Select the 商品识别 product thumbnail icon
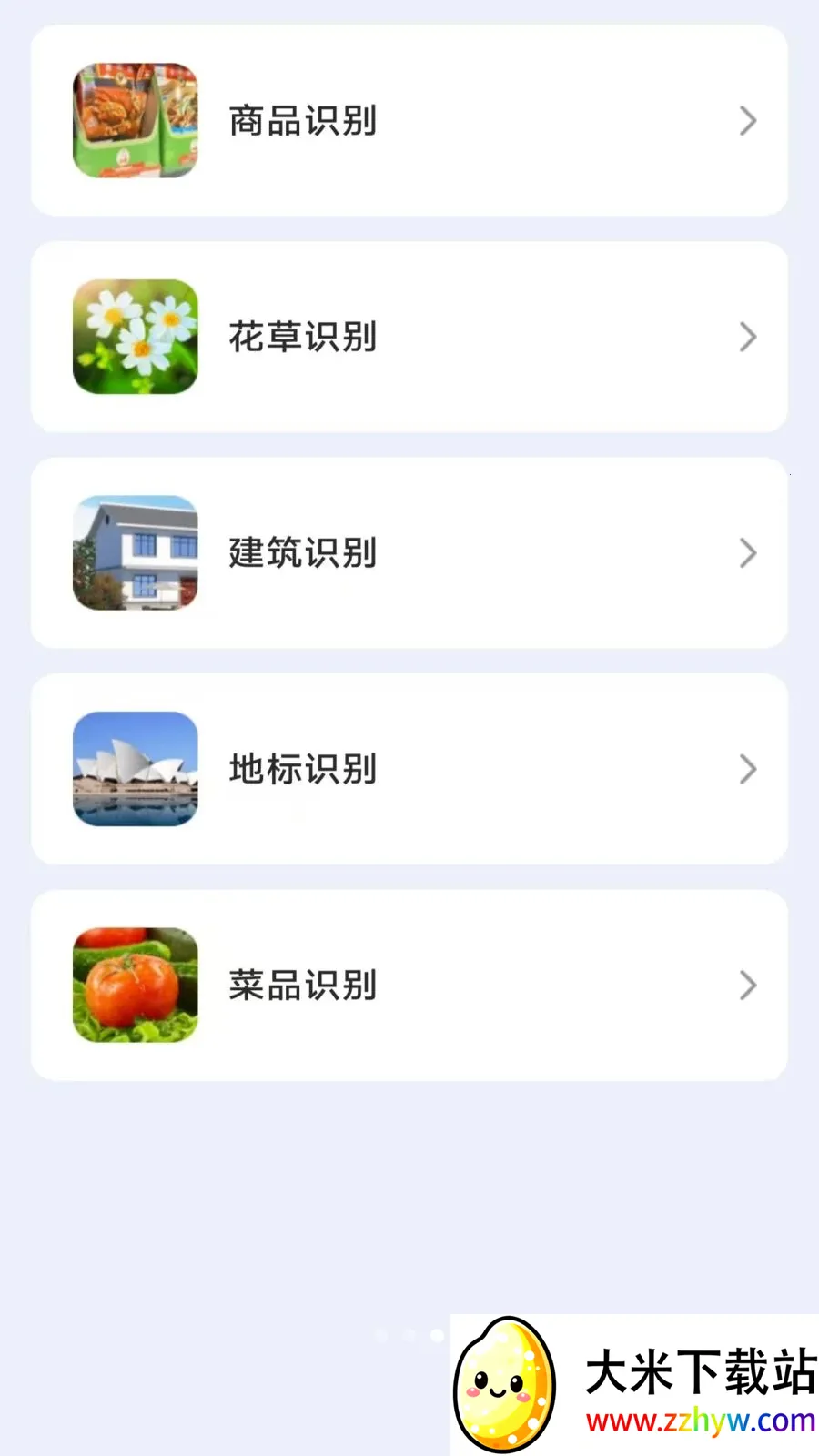The width and height of the screenshot is (819, 1456). tap(135, 120)
